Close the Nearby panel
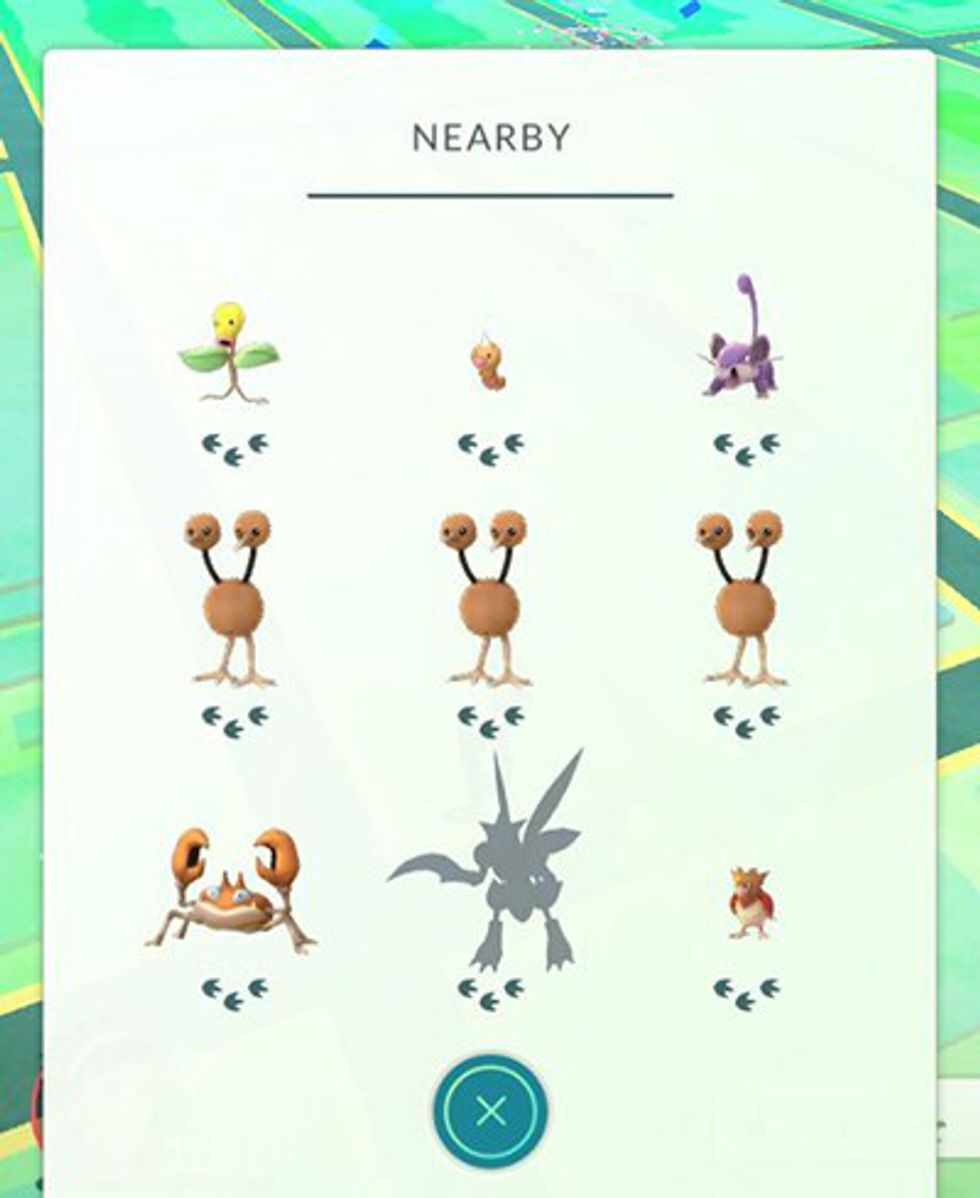The image size is (980, 1198). pos(490,1110)
